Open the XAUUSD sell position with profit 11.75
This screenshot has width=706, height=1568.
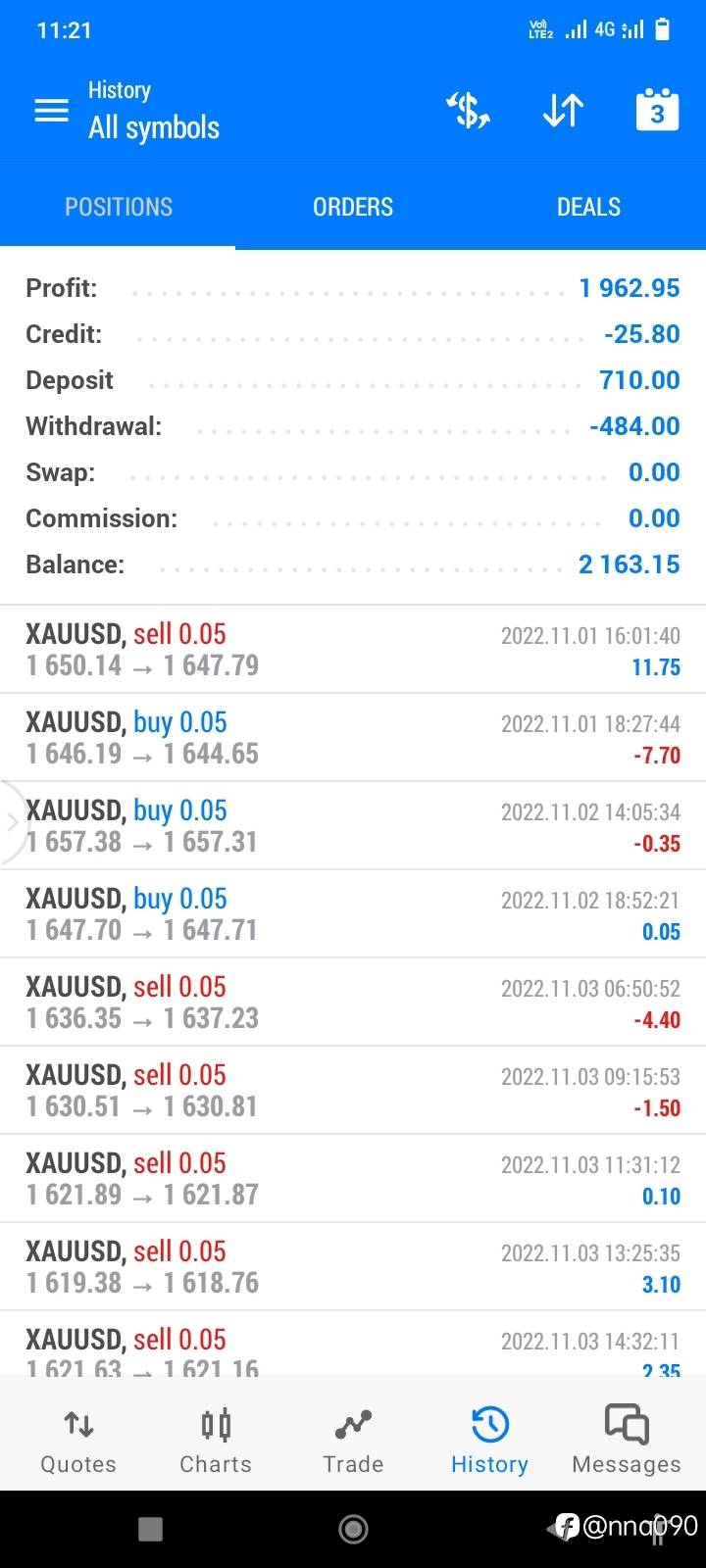tap(353, 650)
